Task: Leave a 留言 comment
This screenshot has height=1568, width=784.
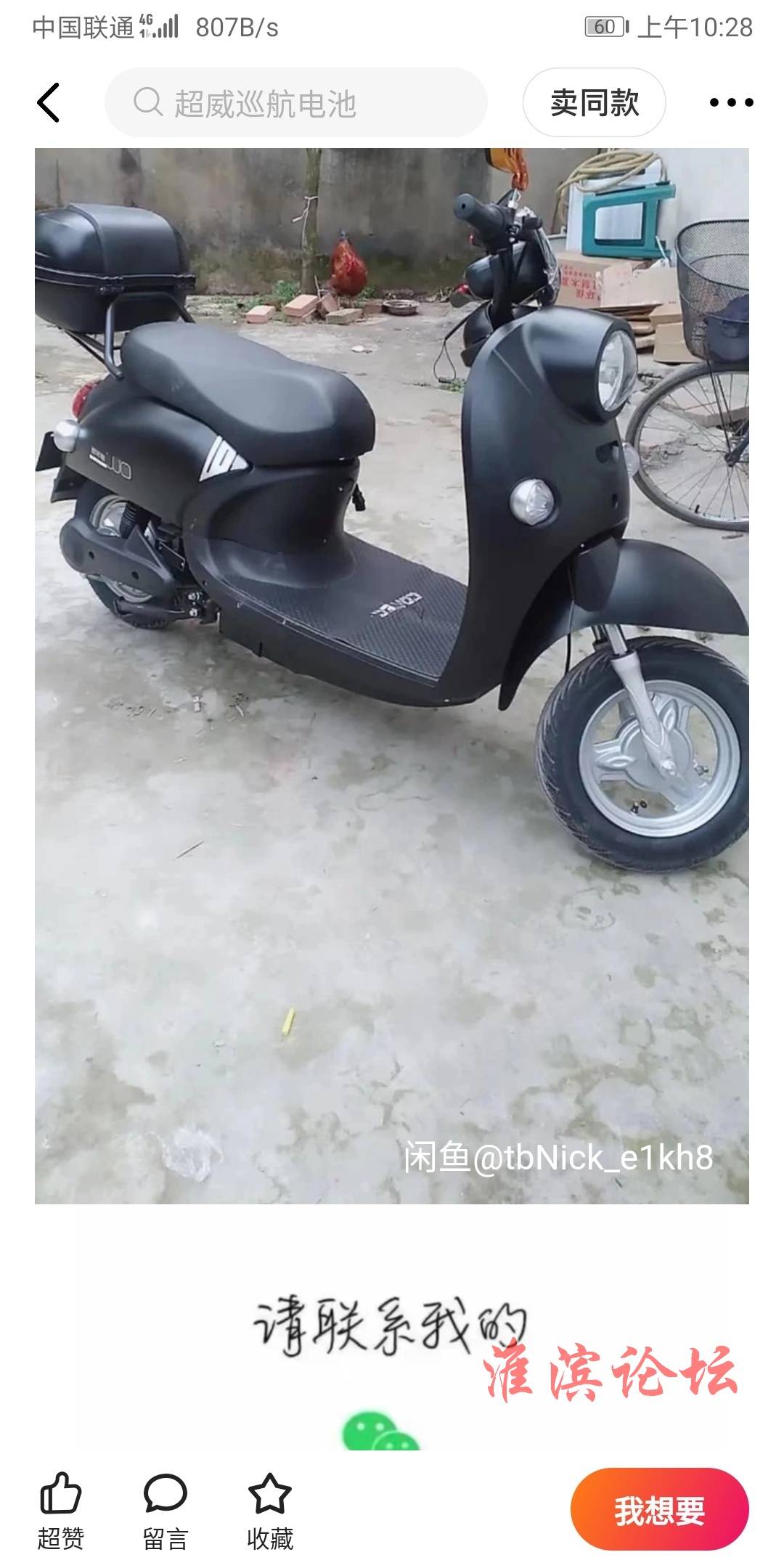Action: (166, 1508)
